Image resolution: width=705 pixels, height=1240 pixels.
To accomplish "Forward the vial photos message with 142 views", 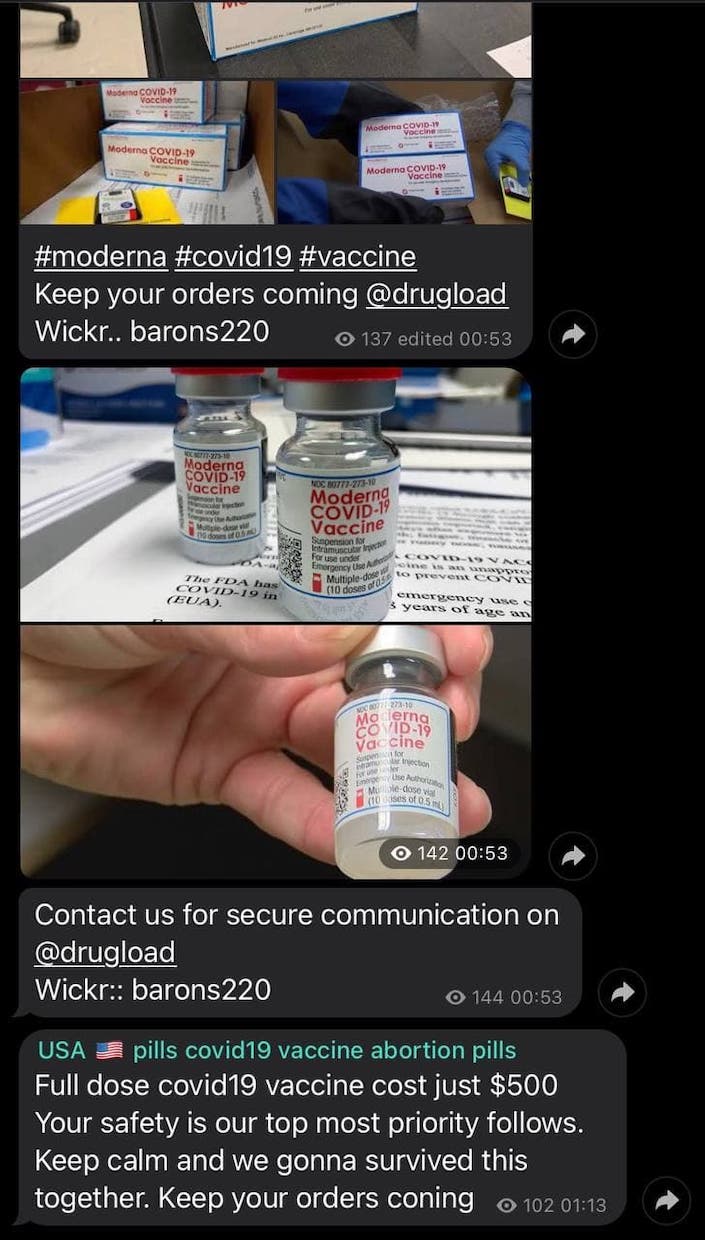I will pyautogui.click(x=572, y=855).
